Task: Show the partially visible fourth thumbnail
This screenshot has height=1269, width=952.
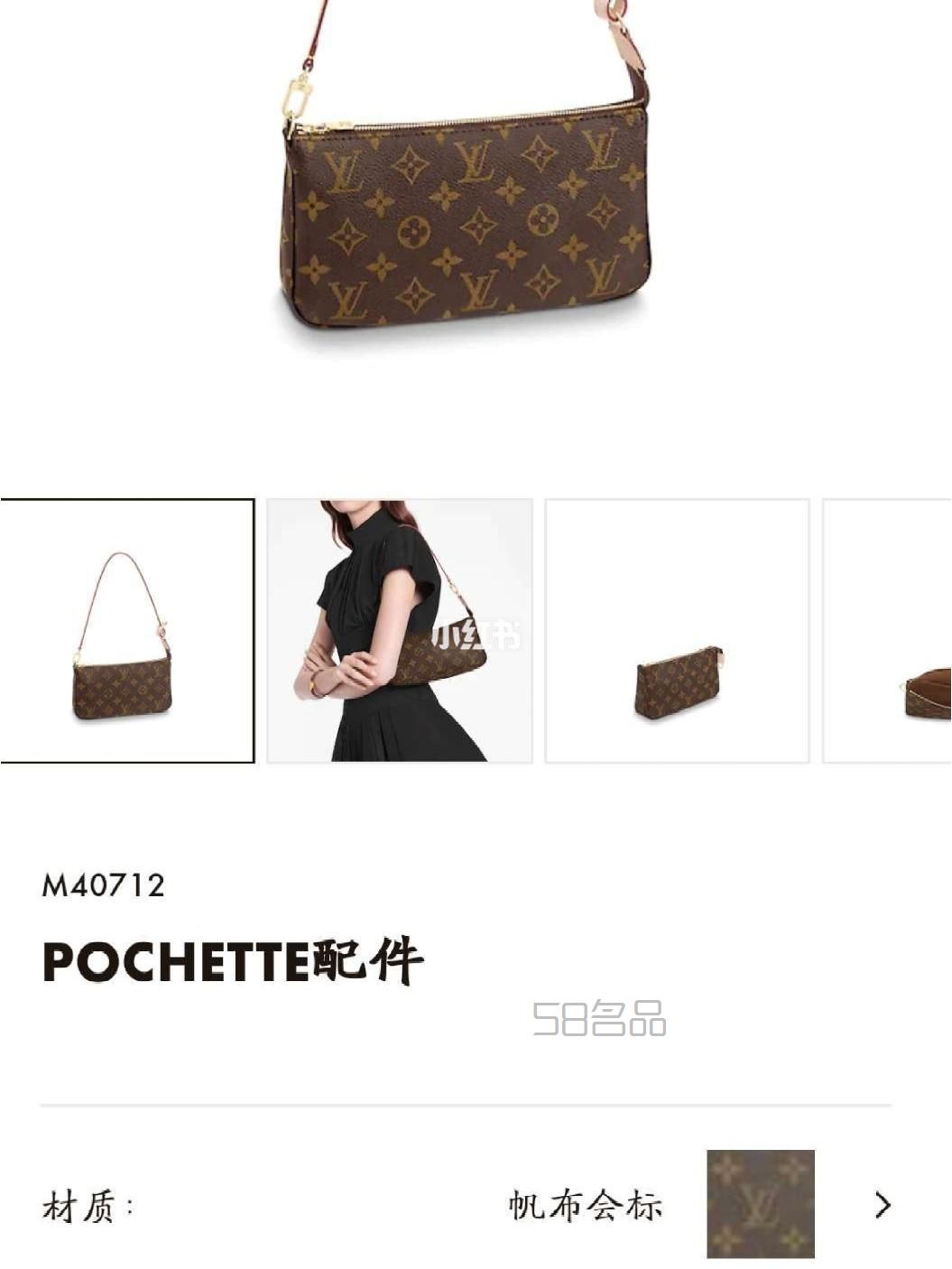Action: tap(889, 631)
